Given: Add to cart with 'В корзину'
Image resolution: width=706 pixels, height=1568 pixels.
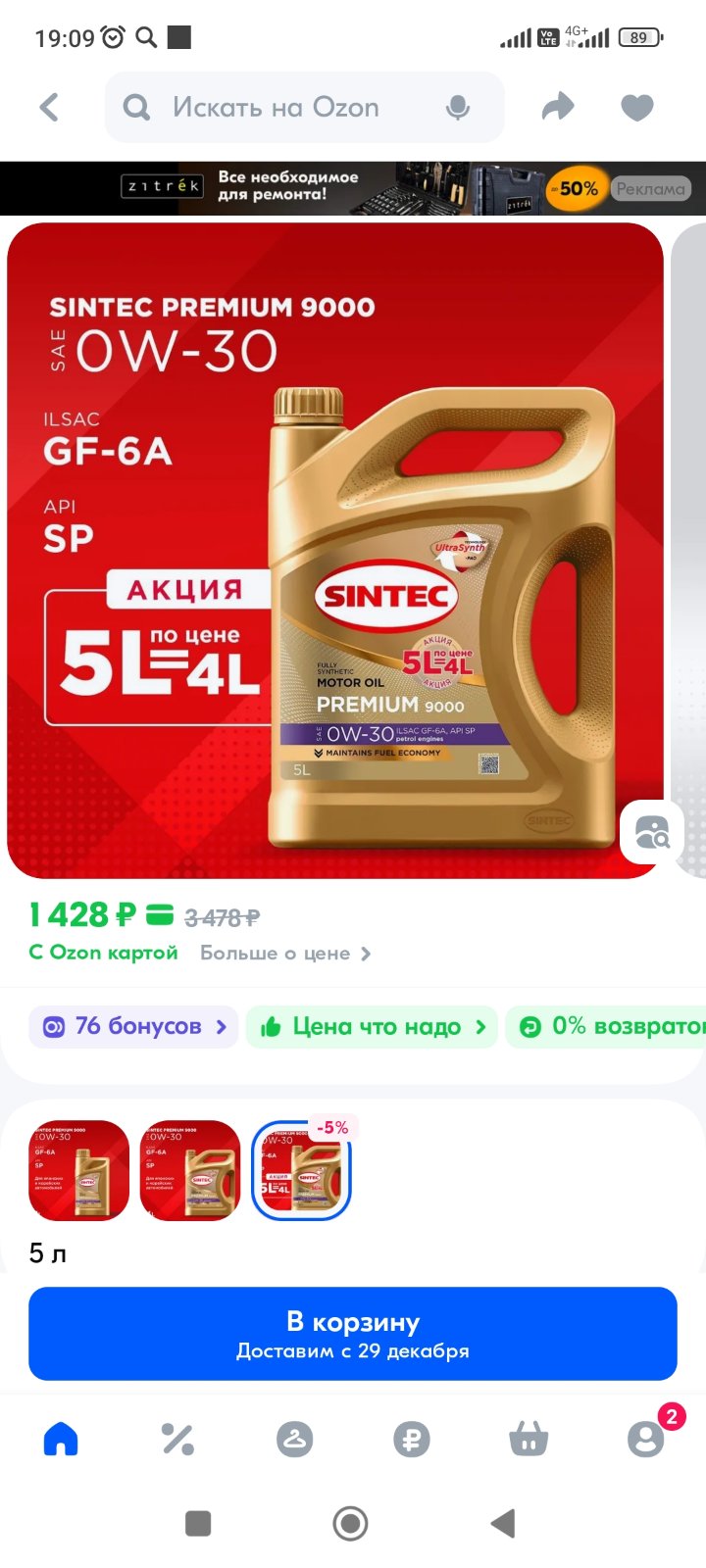Looking at the screenshot, I should (353, 1334).
